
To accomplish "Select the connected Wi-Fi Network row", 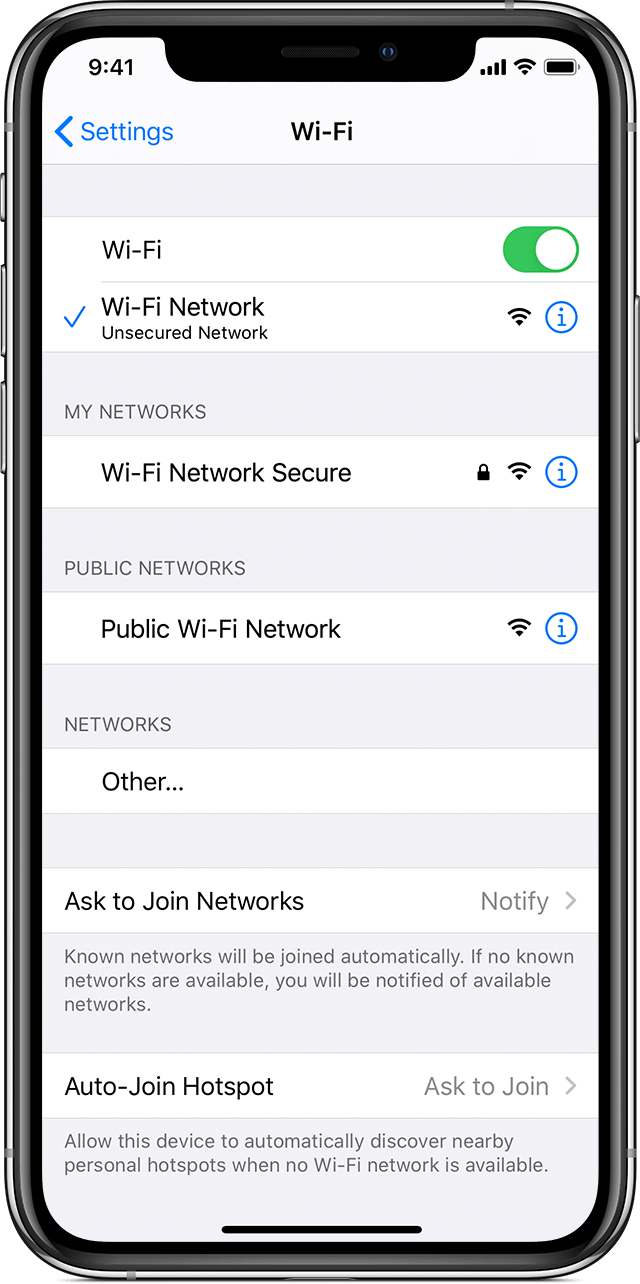I will point(184,317).
